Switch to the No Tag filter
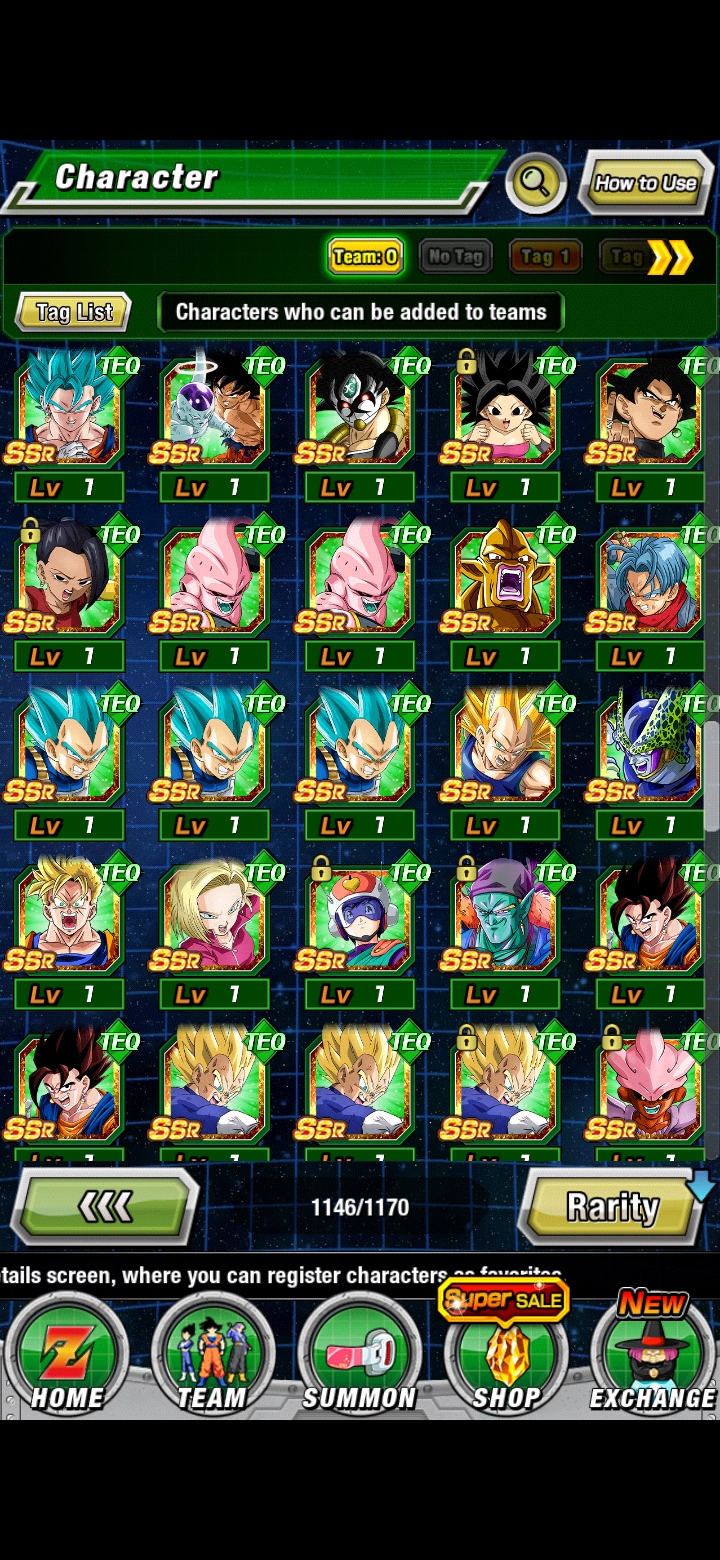 tap(455, 257)
